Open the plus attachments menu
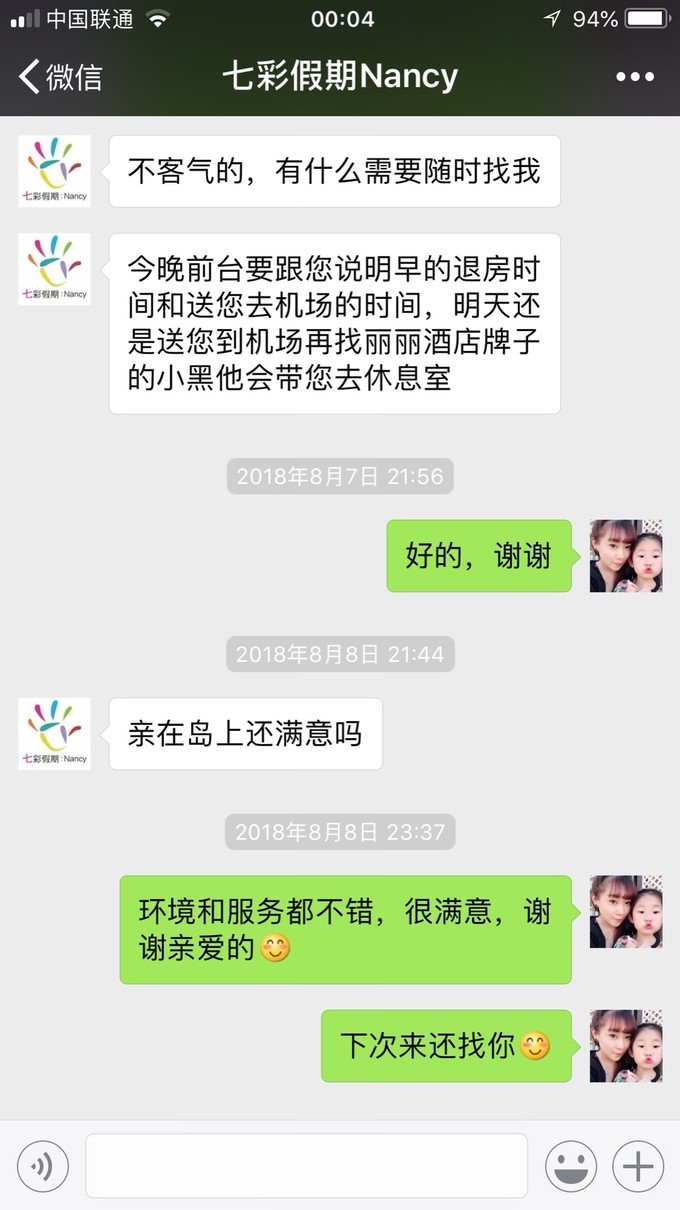The width and height of the screenshot is (680, 1210). tap(638, 1166)
